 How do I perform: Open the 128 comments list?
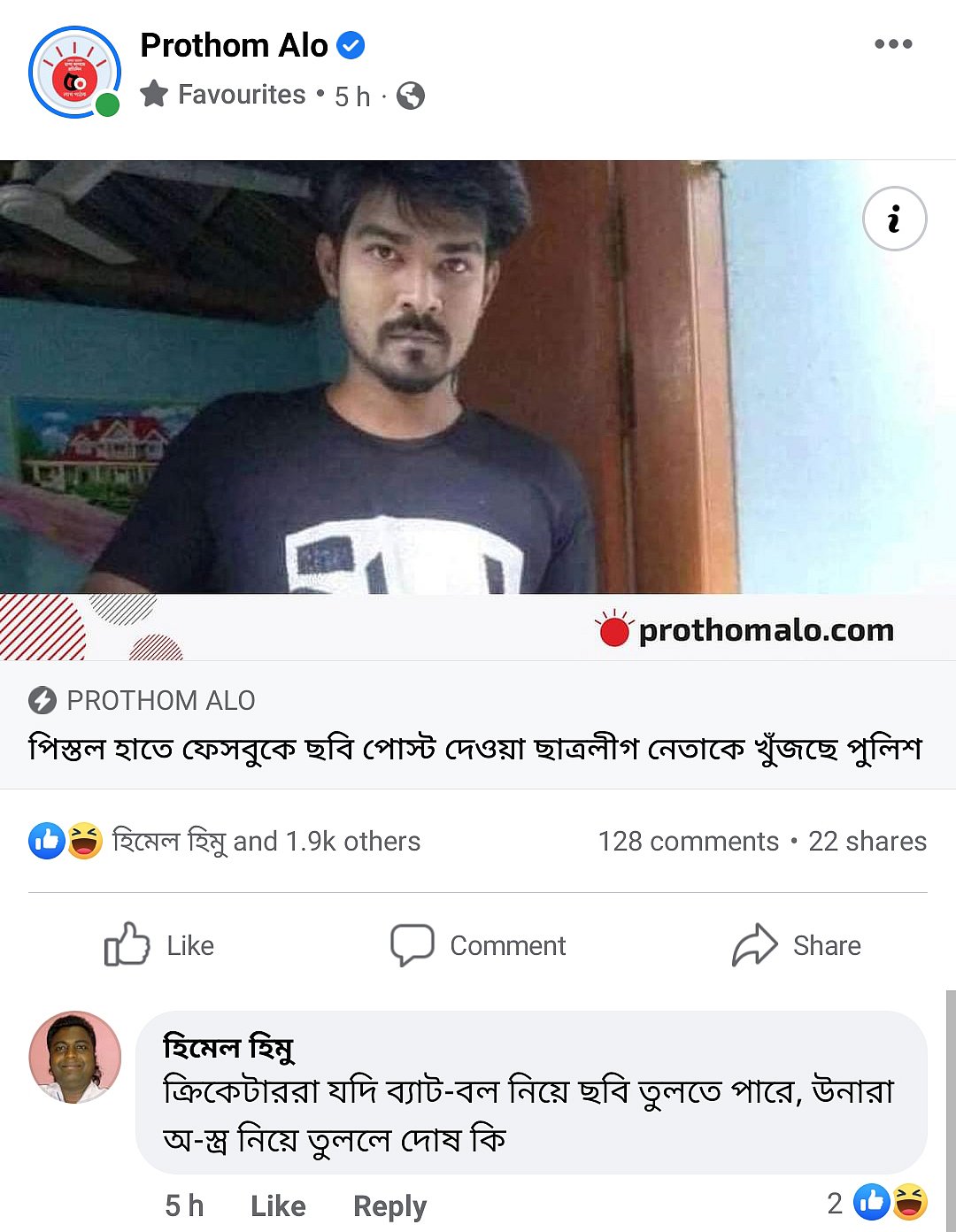click(688, 841)
